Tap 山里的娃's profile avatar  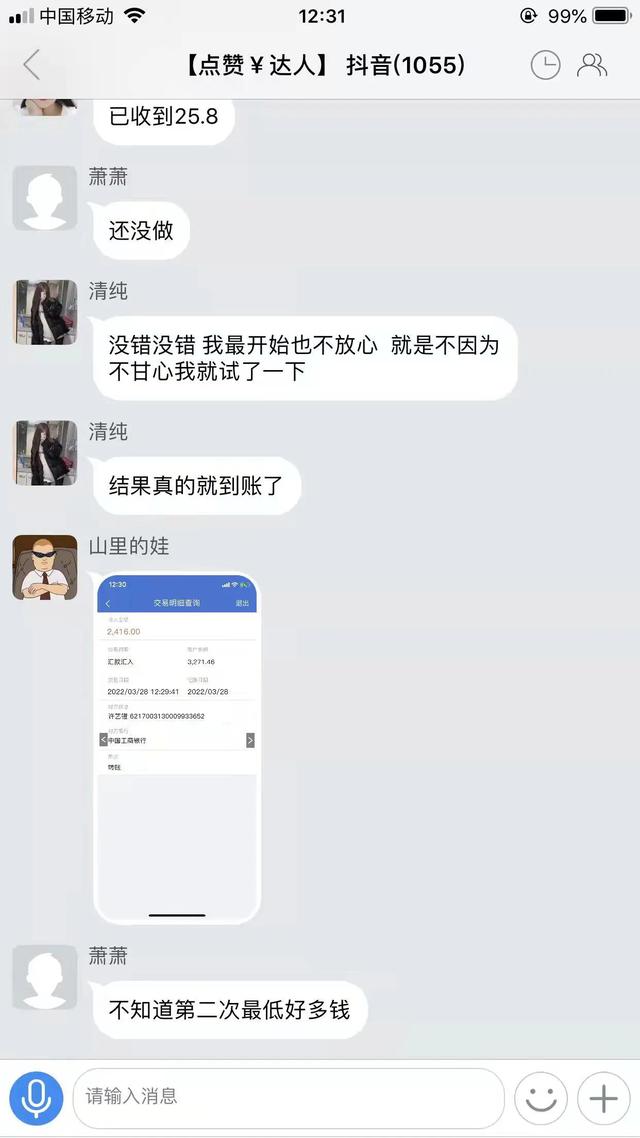[x=44, y=568]
